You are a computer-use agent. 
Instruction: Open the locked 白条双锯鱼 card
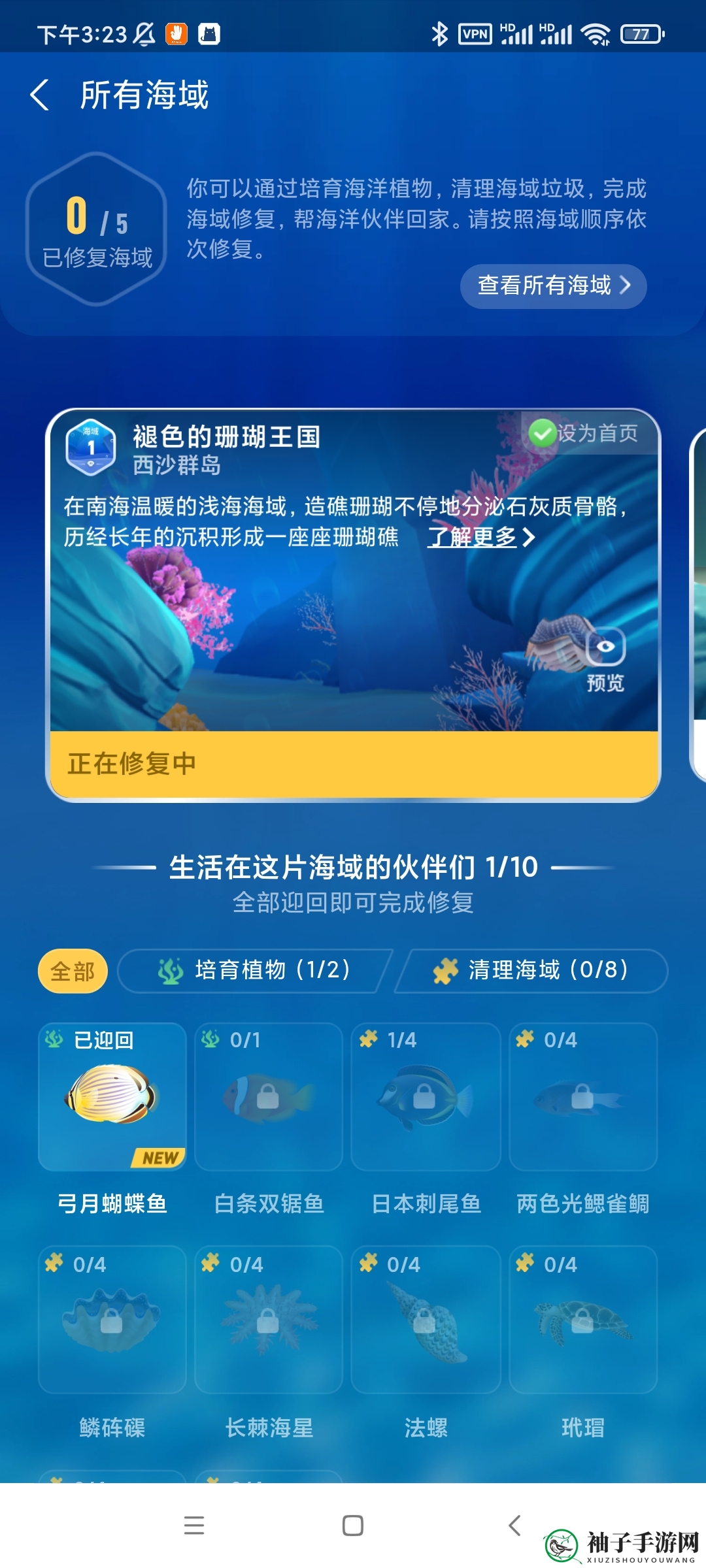269,1097
